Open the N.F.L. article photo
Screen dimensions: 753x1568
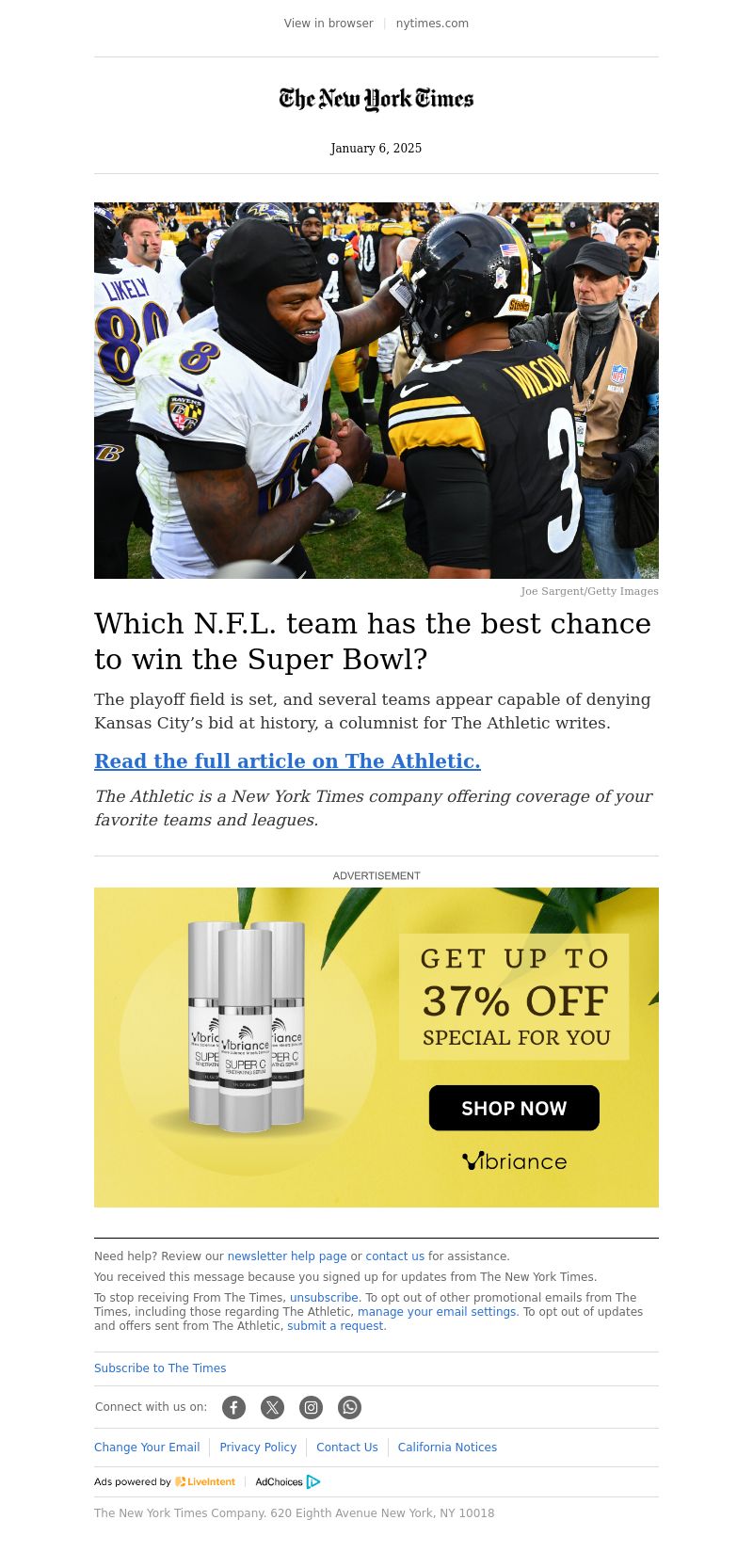click(x=376, y=390)
